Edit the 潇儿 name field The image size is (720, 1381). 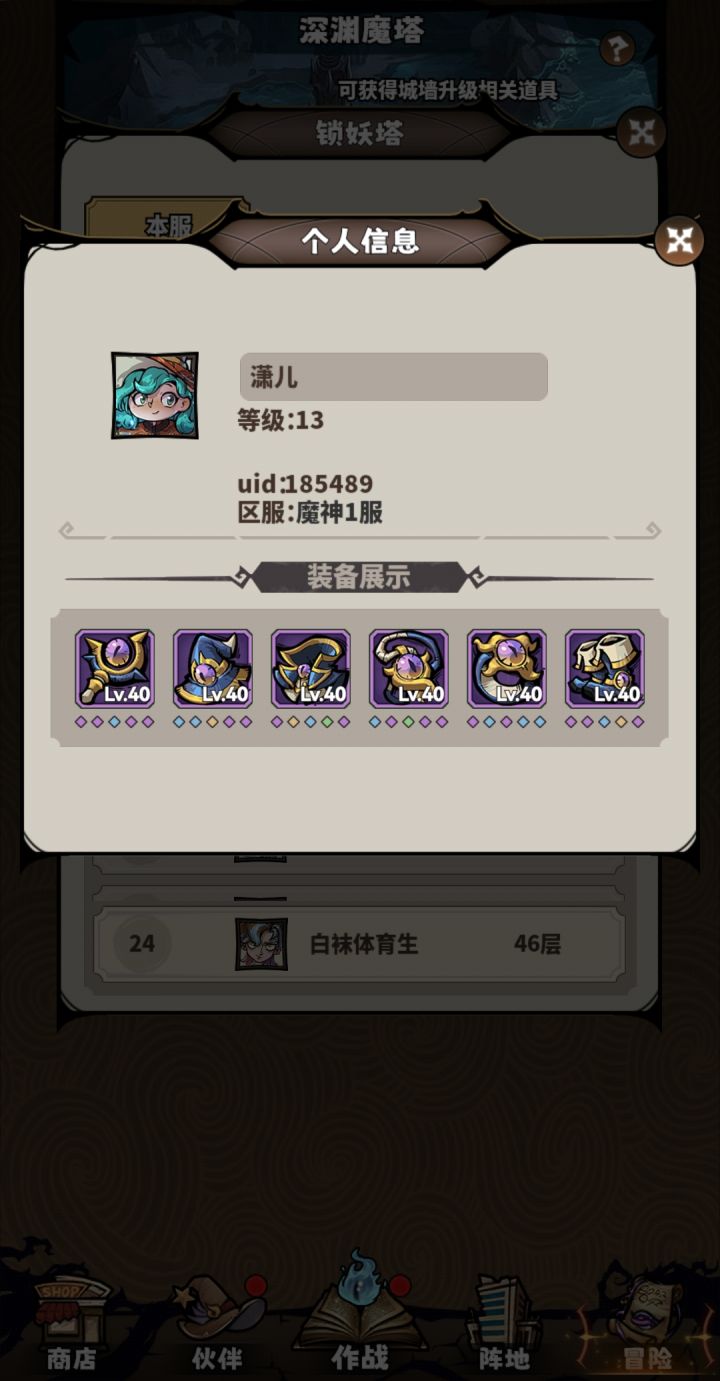(393, 376)
